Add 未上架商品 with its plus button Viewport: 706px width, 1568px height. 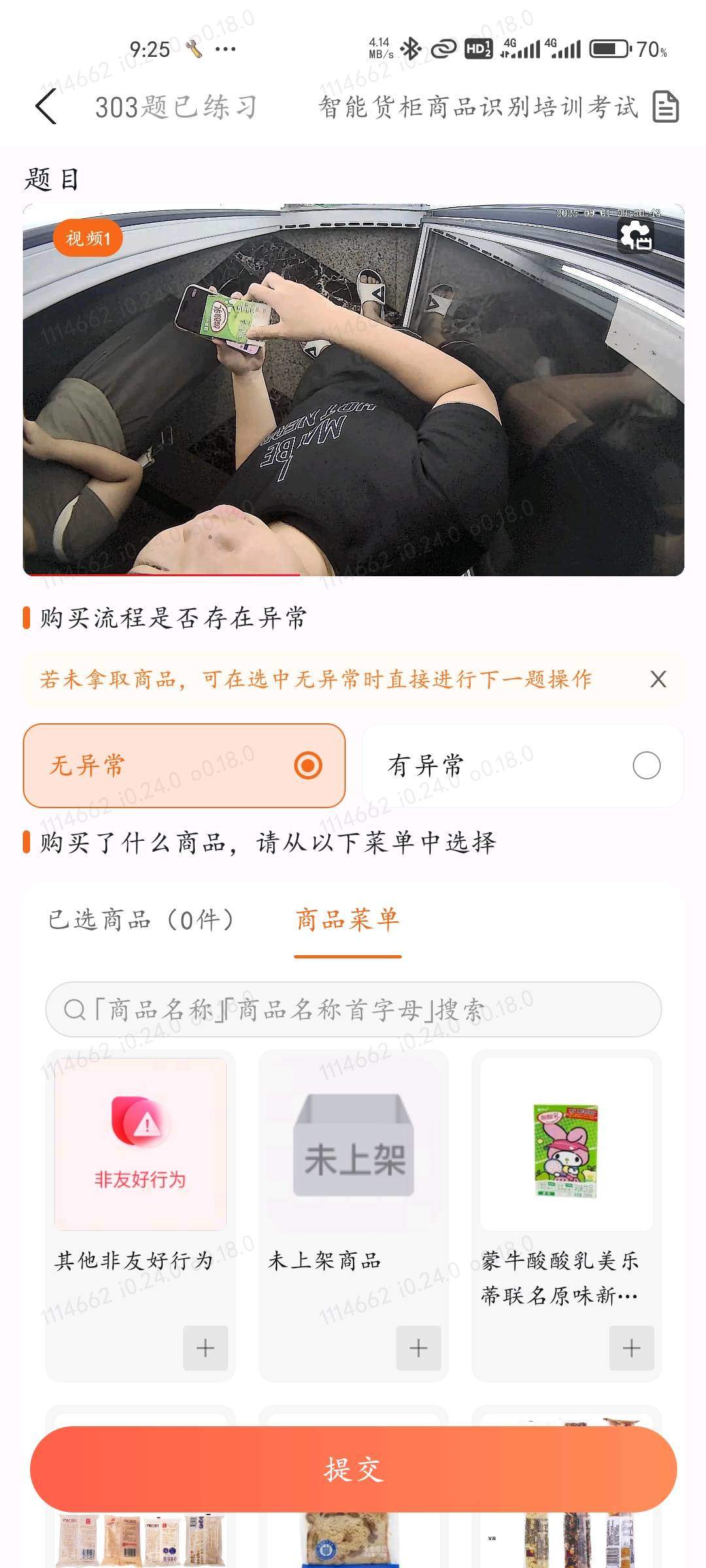click(418, 1348)
